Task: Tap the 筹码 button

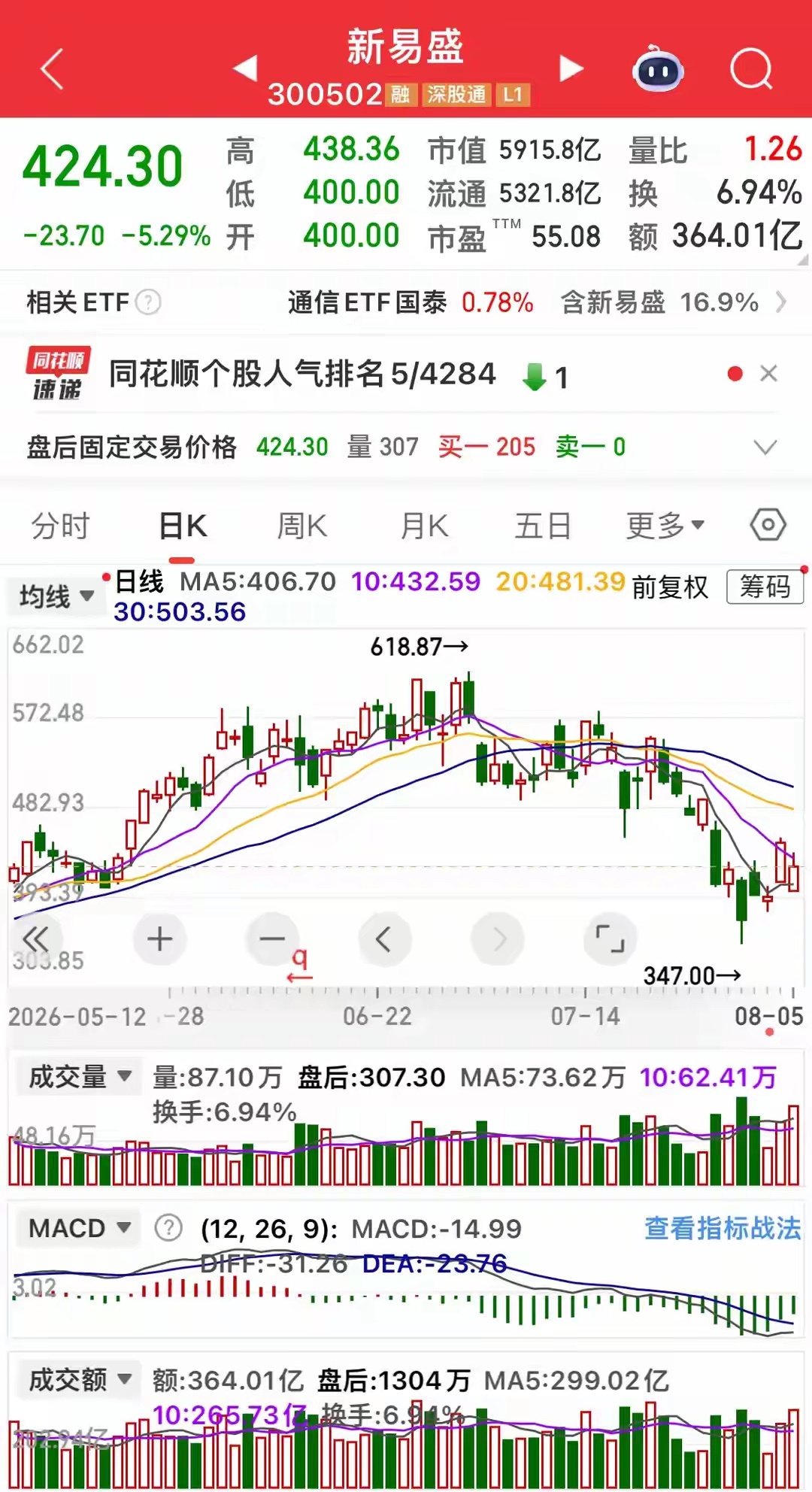Action: pyautogui.click(x=765, y=586)
